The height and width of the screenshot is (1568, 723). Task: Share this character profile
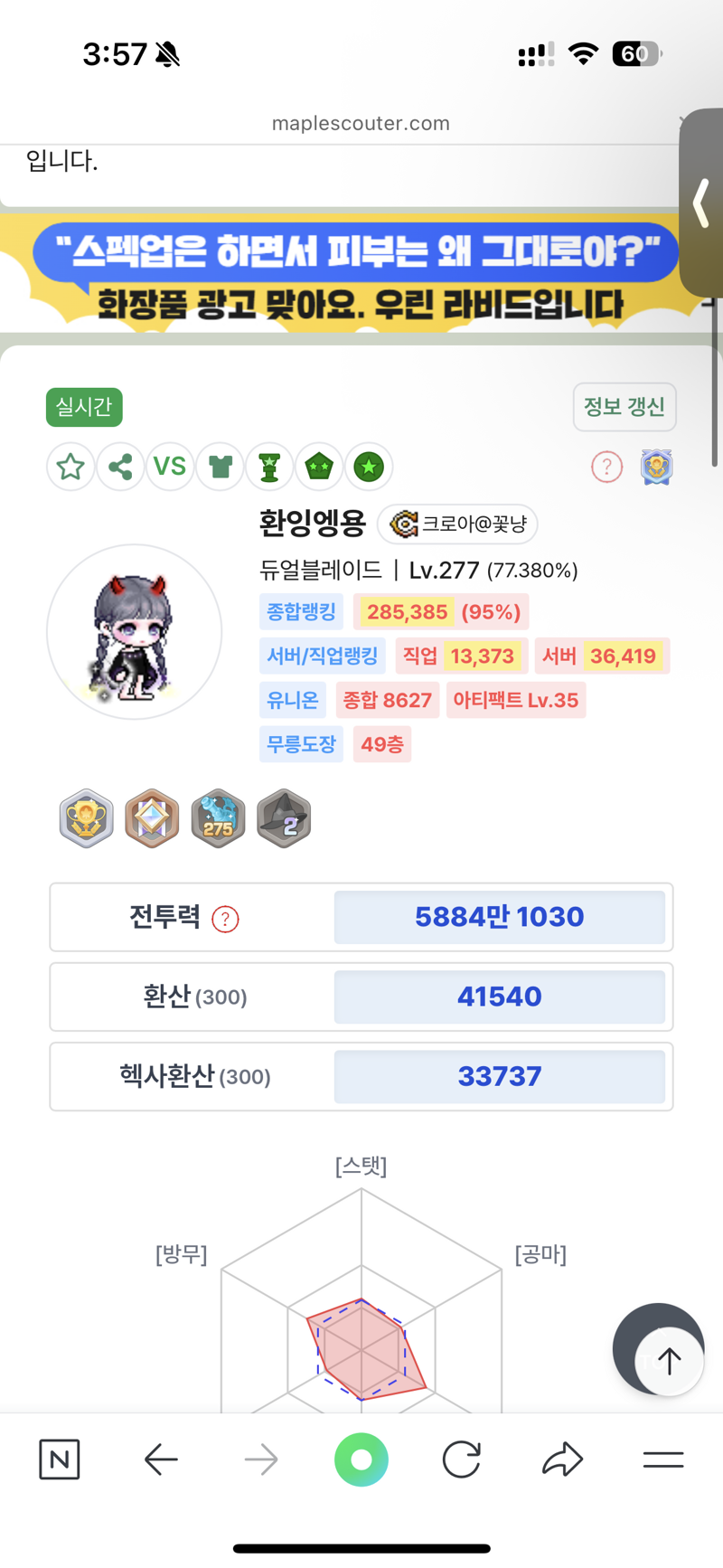(x=120, y=467)
